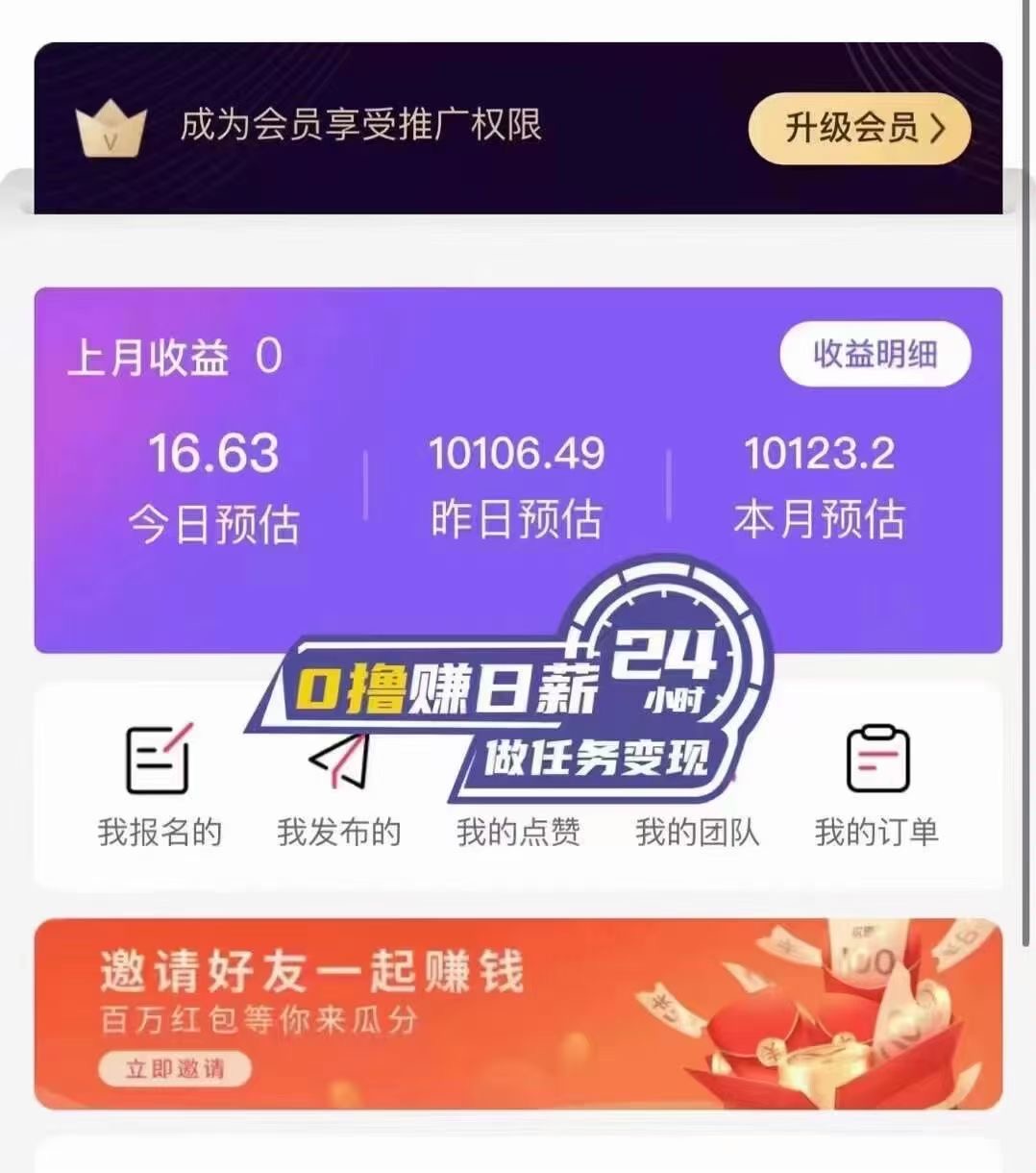Tap the 昨日预估 figure 10106.49
The height and width of the screenshot is (1173, 1036).
point(518,456)
